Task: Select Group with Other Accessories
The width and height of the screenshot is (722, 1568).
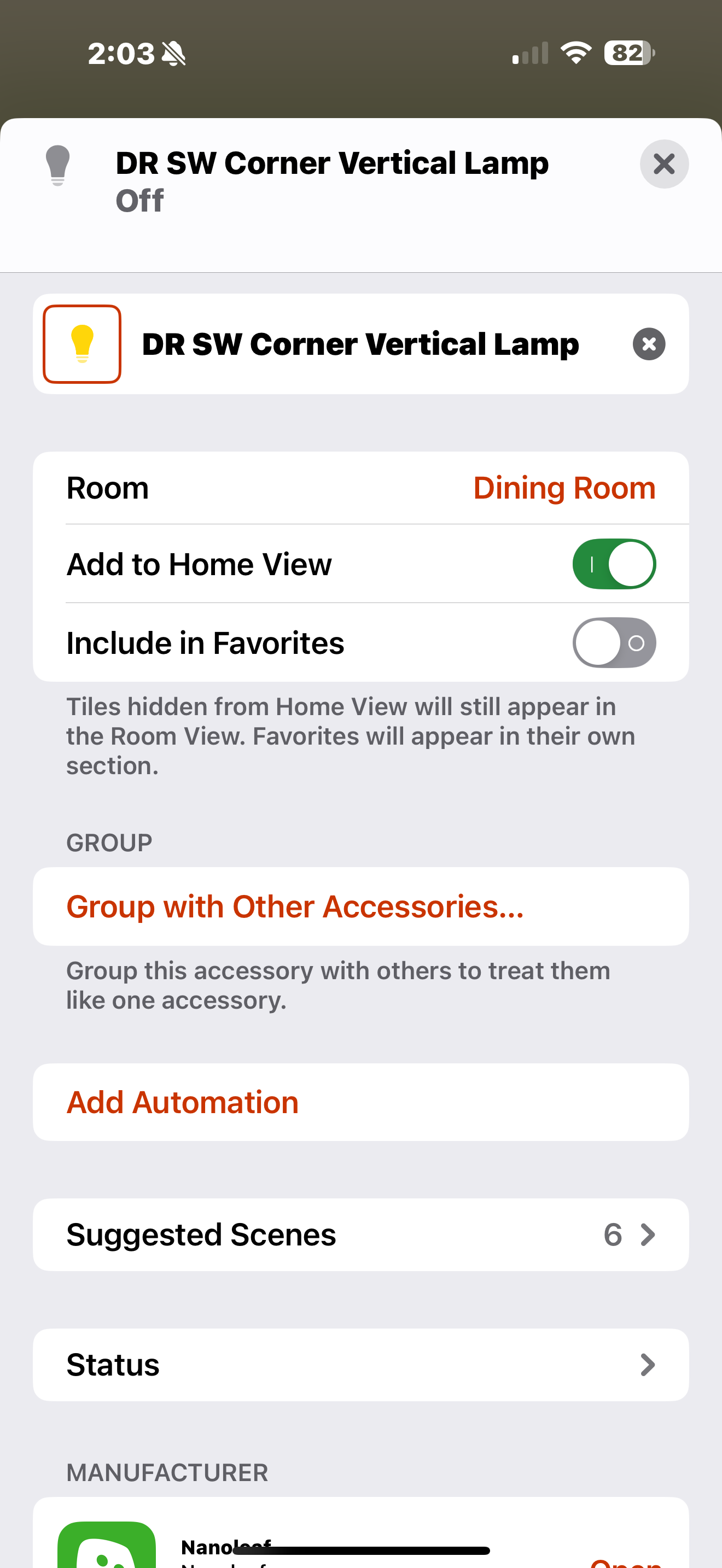Action: coord(361,906)
